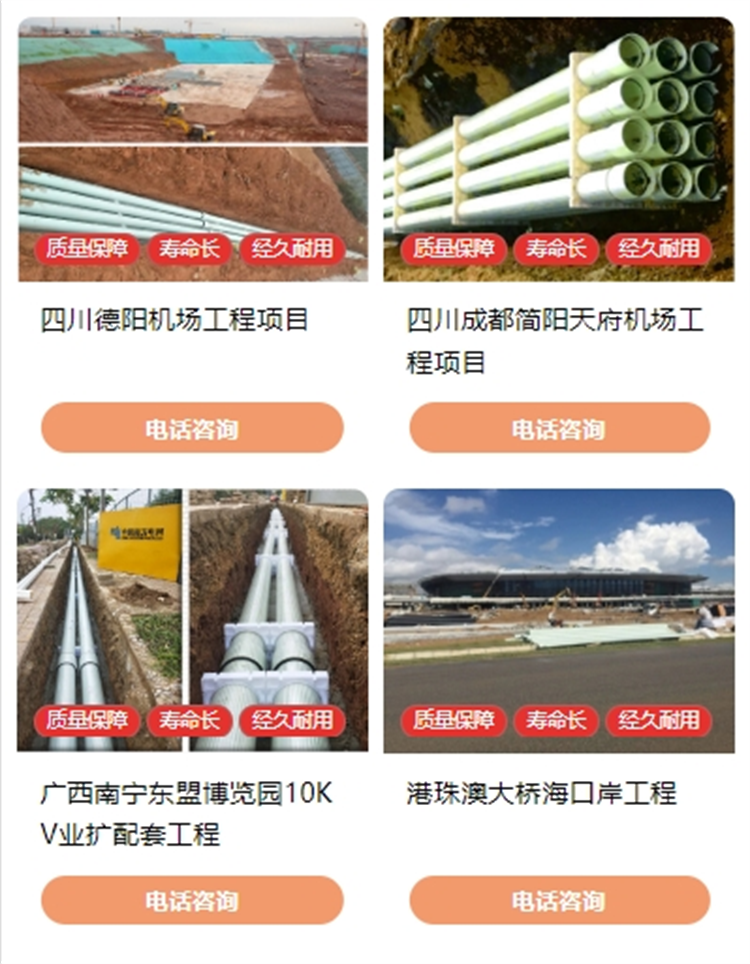Screen dimensions: 750x964
Task: Tap 电话咨询 under 港珠澳大桥海口岸工程
Action: pyautogui.click(x=559, y=900)
